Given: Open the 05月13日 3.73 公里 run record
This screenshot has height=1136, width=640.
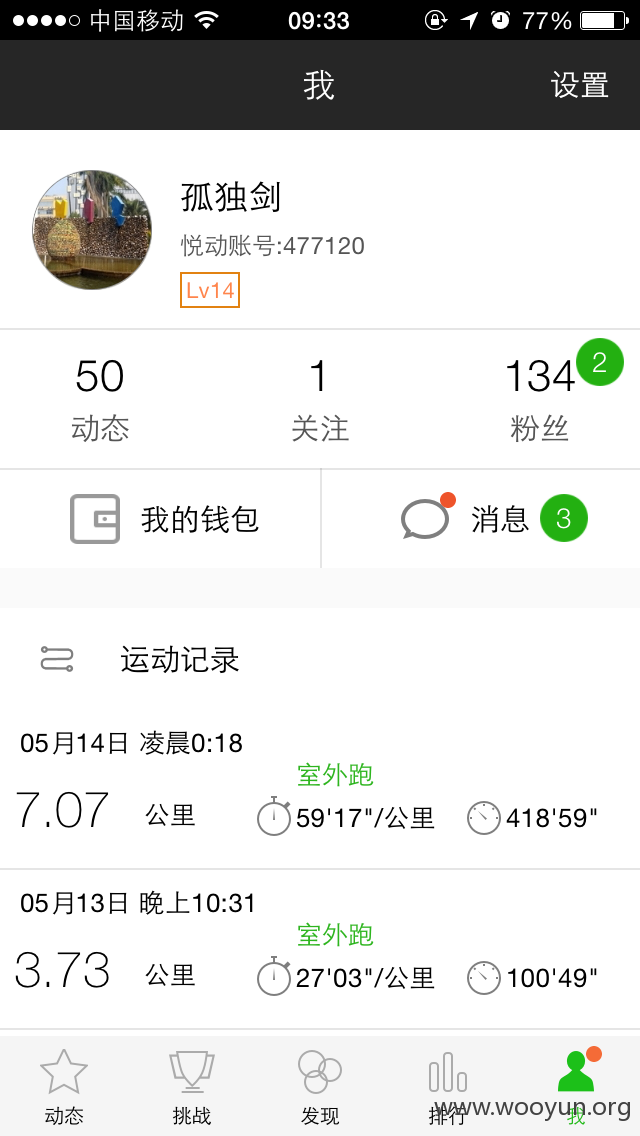Looking at the screenshot, I should point(320,950).
